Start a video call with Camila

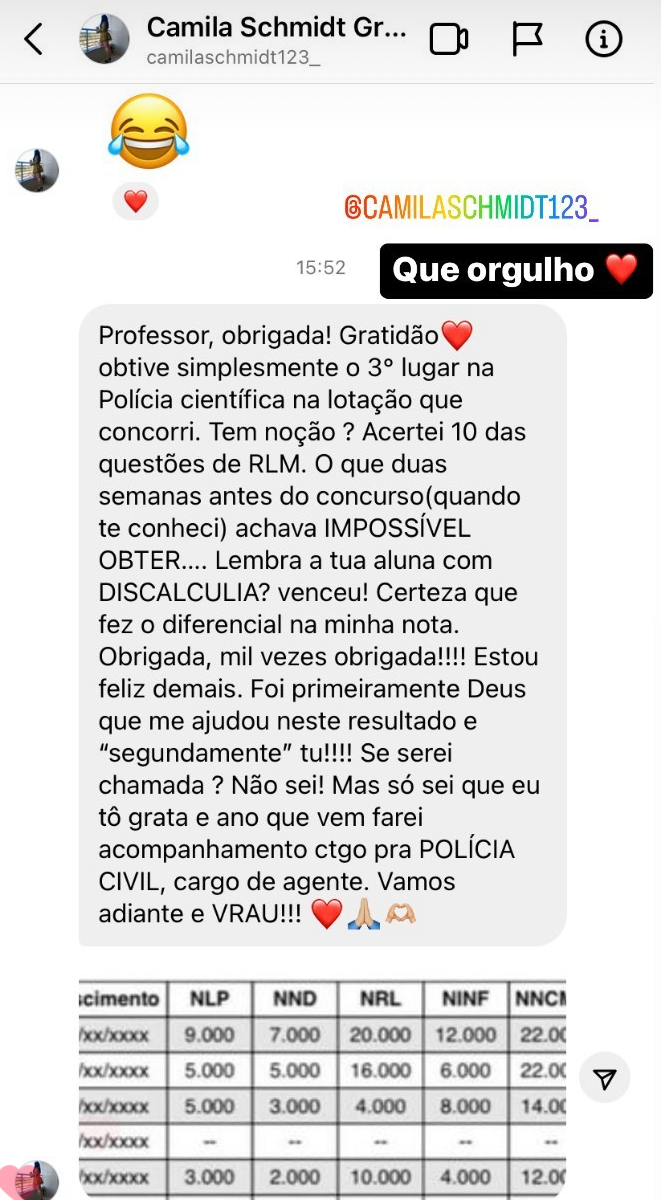pyautogui.click(x=449, y=39)
